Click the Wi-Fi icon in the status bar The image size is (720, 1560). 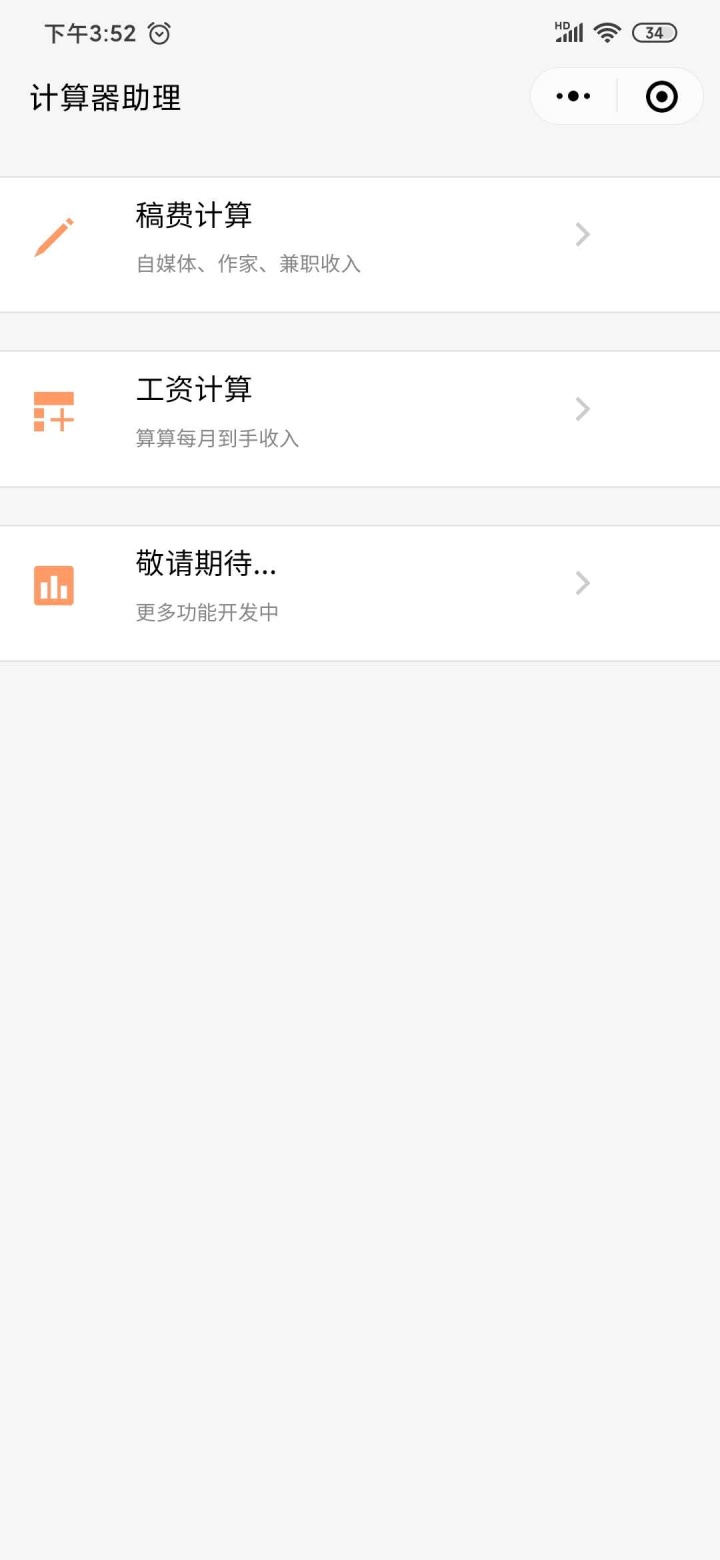606,32
